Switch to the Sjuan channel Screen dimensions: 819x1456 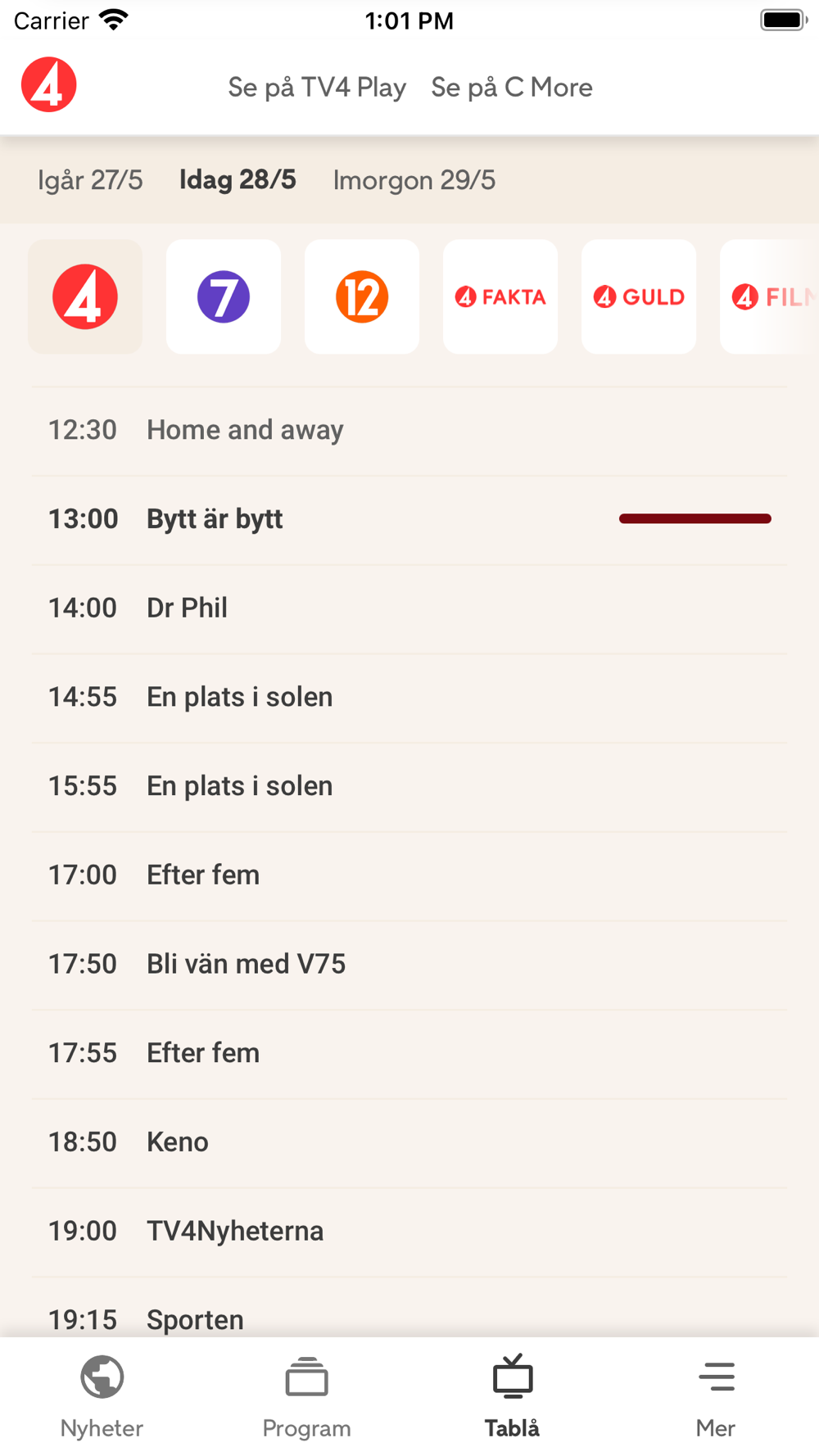pos(224,296)
